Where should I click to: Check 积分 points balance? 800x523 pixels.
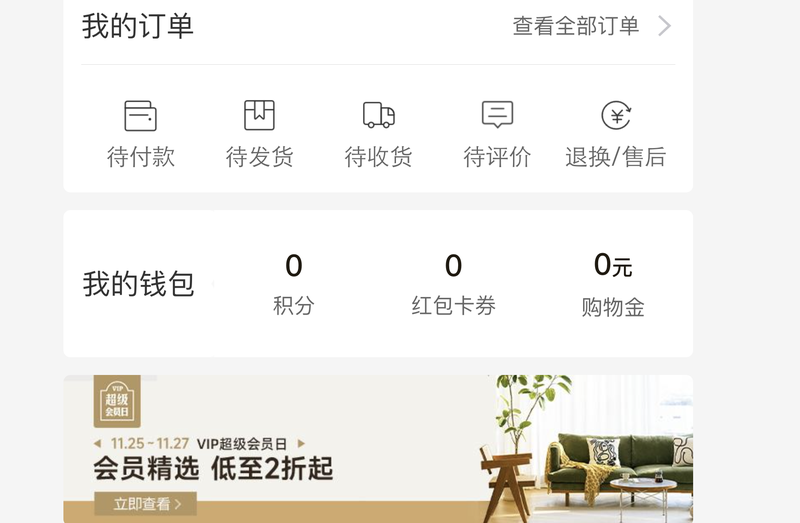(293, 283)
